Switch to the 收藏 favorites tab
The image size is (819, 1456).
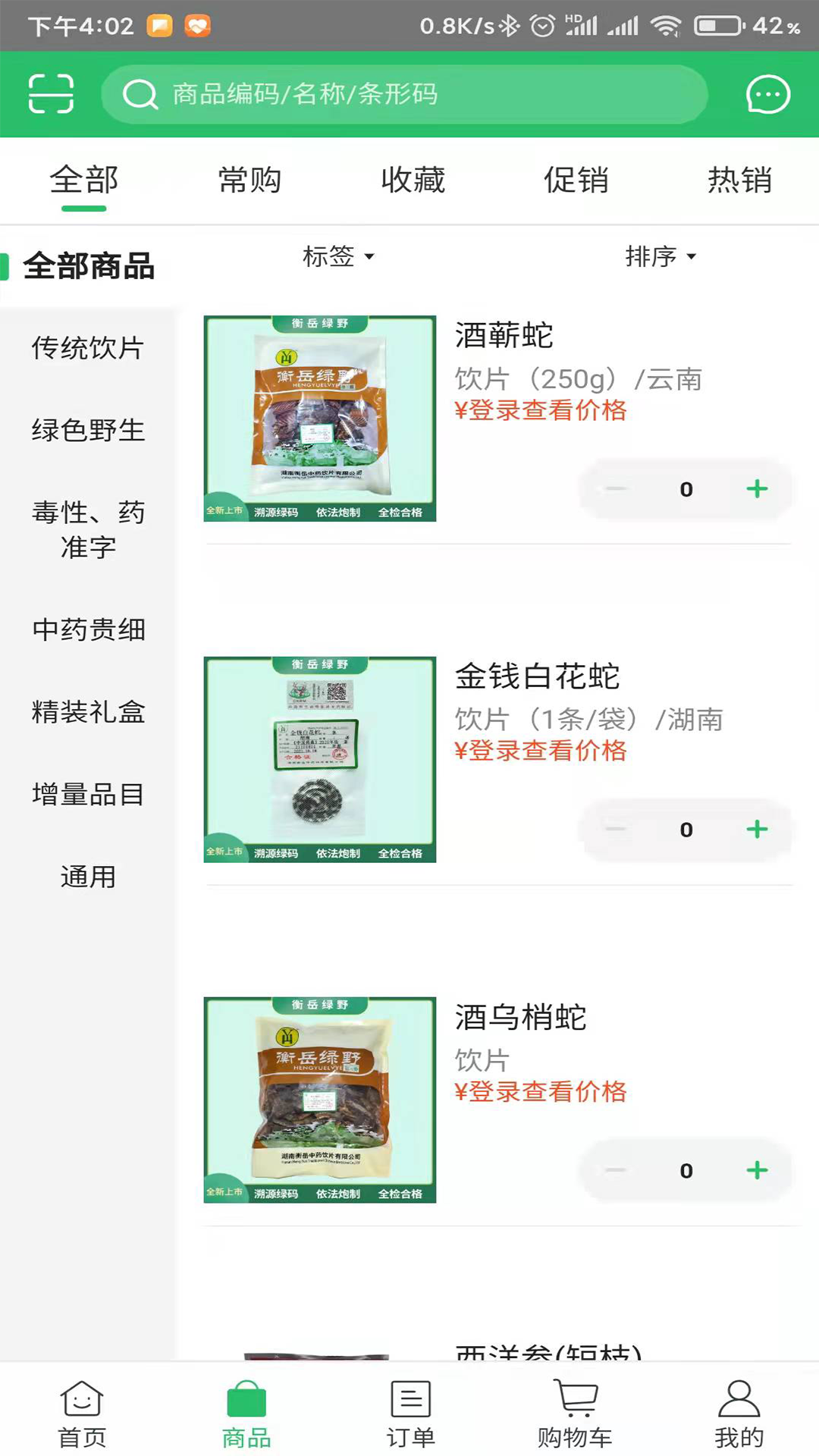[413, 180]
